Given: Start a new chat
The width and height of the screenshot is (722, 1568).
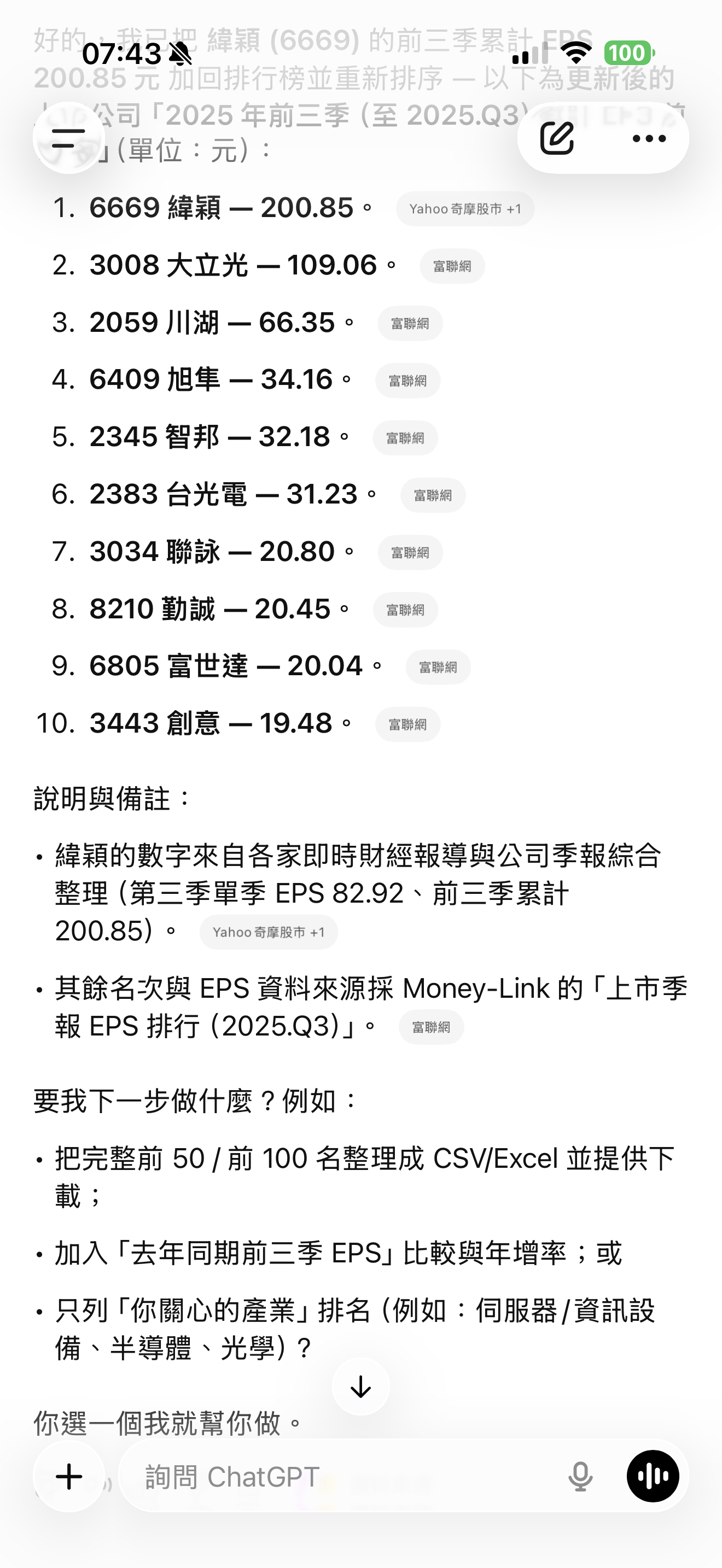Looking at the screenshot, I should coord(557,138).
